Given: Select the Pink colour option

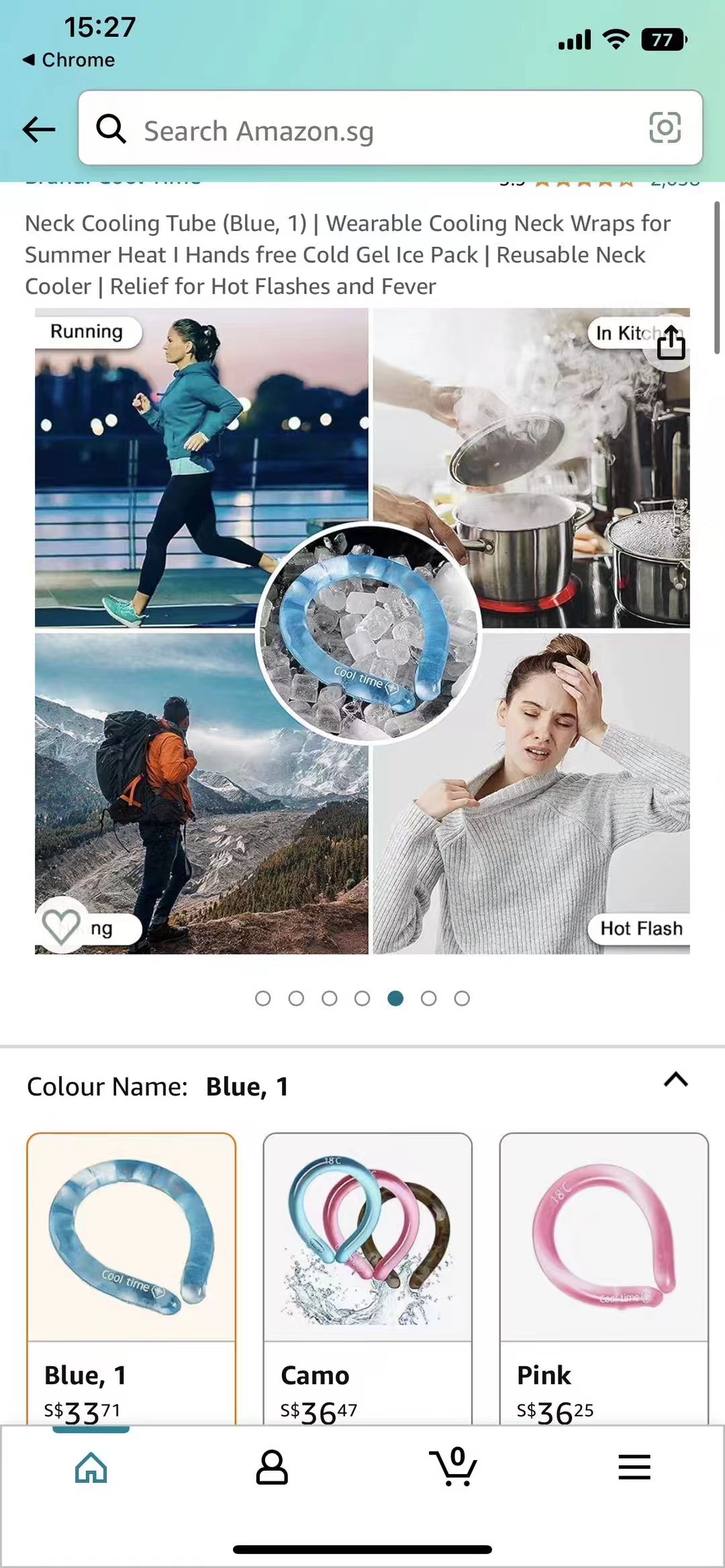Looking at the screenshot, I should pyautogui.click(x=603, y=1279).
